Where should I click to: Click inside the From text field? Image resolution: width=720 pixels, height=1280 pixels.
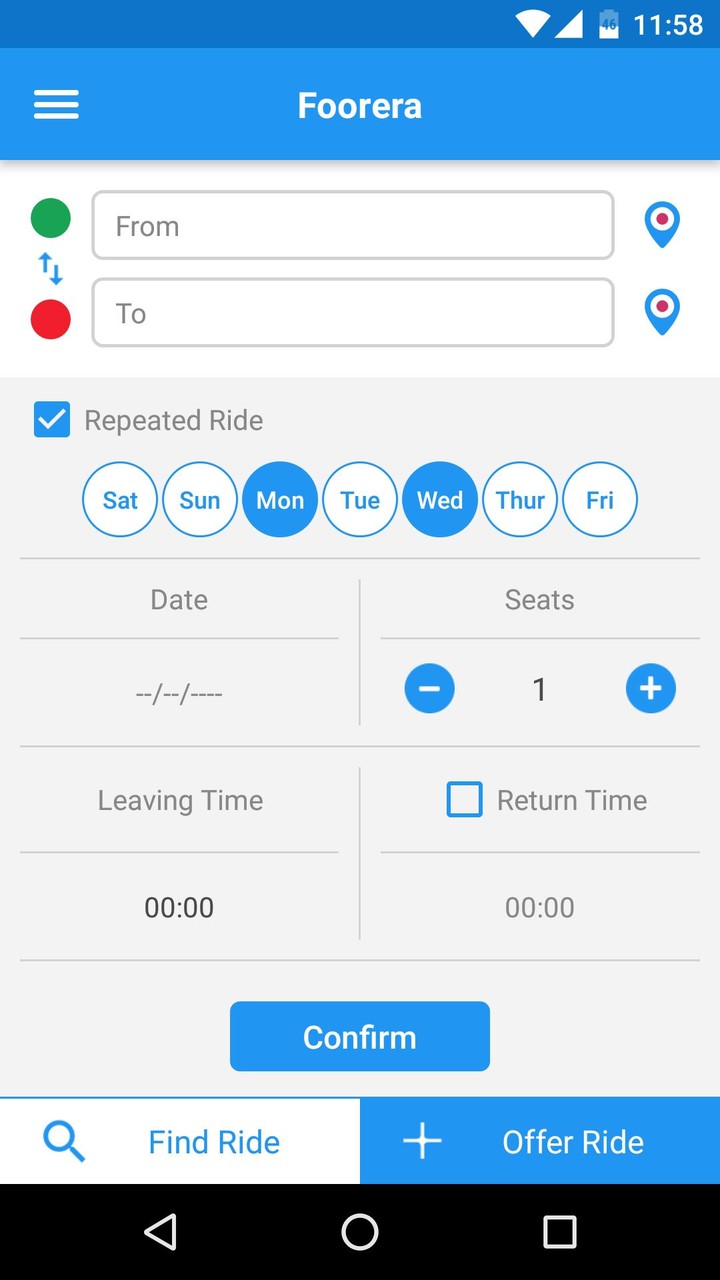tap(352, 226)
